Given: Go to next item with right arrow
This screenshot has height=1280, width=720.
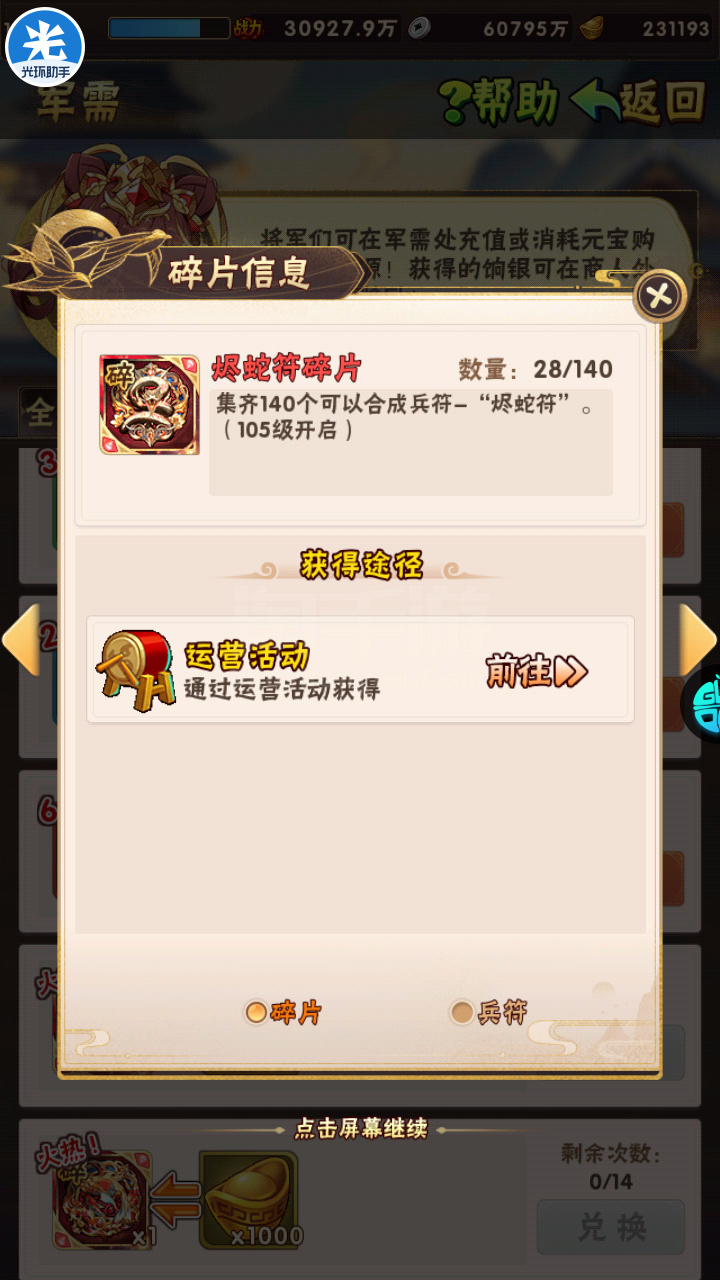Looking at the screenshot, I should tap(698, 640).
